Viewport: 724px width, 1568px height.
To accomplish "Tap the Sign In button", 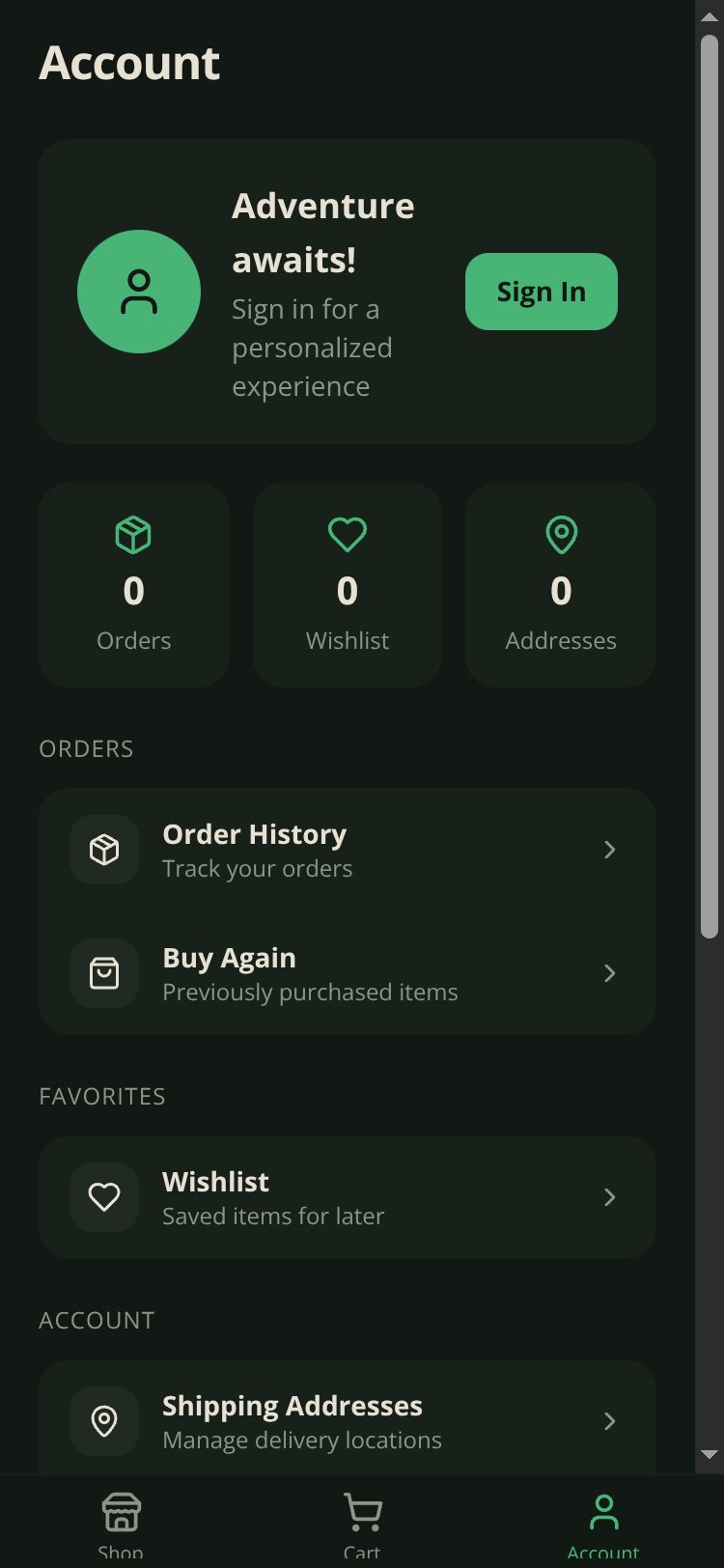I will click(x=541, y=292).
